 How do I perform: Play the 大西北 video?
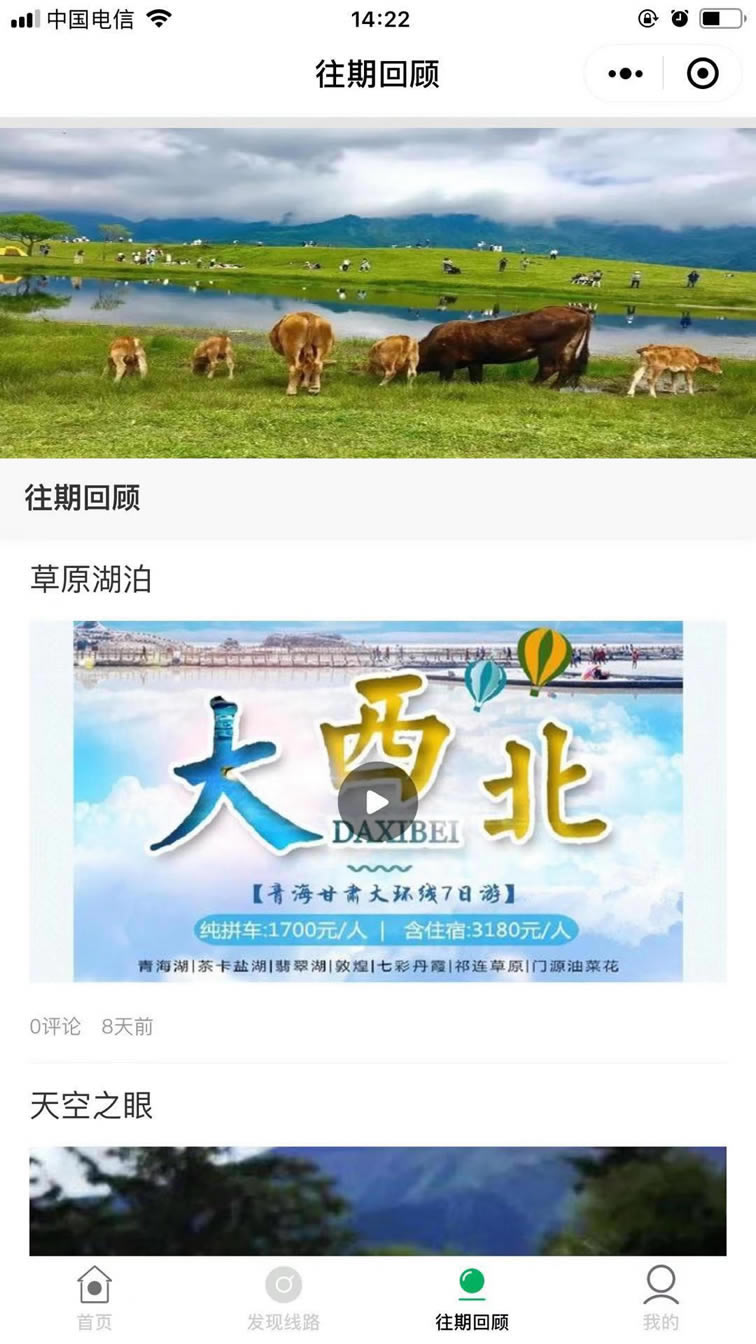[377, 802]
